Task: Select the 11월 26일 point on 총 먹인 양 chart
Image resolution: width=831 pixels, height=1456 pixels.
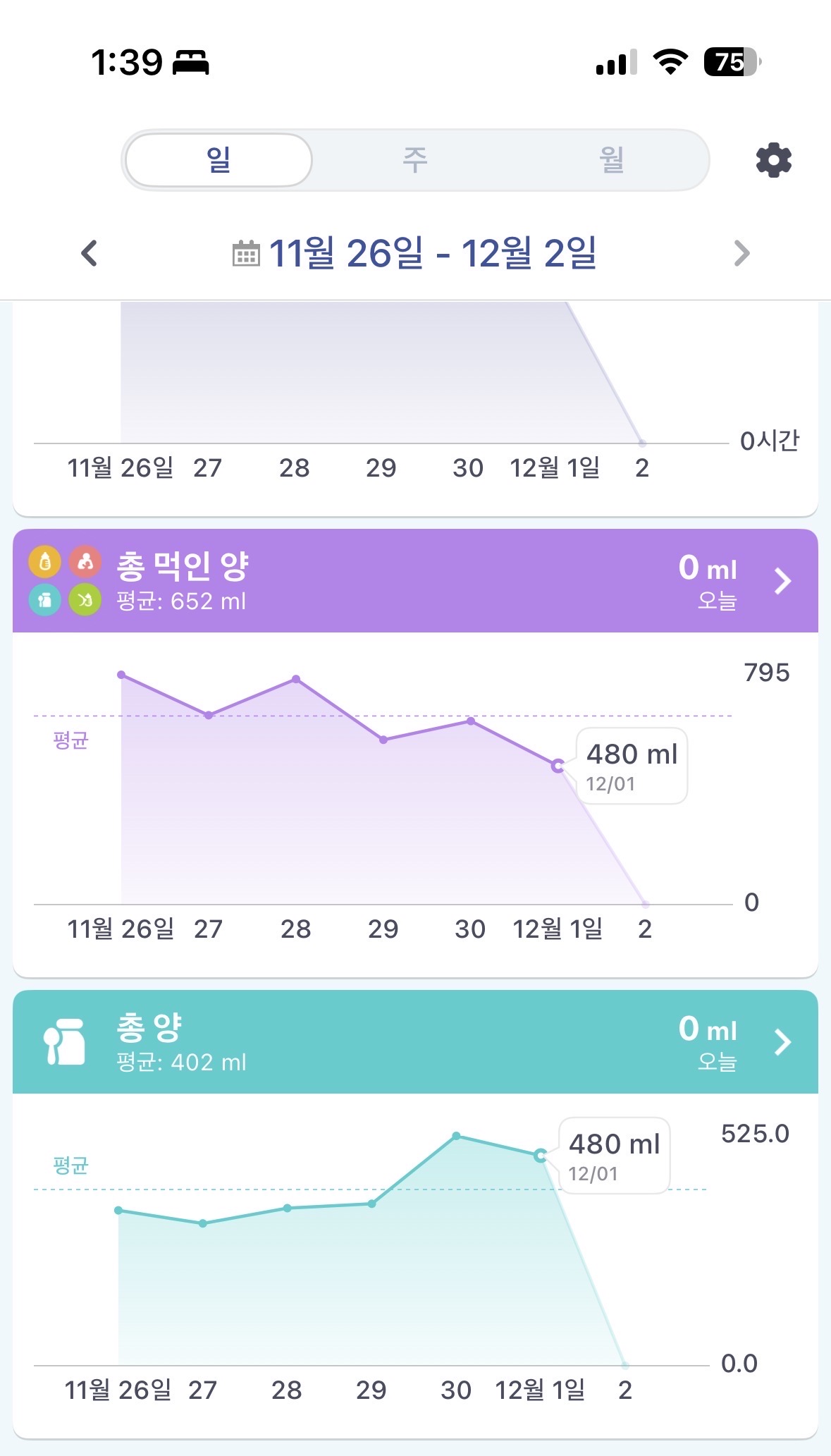Action: tap(121, 675)
